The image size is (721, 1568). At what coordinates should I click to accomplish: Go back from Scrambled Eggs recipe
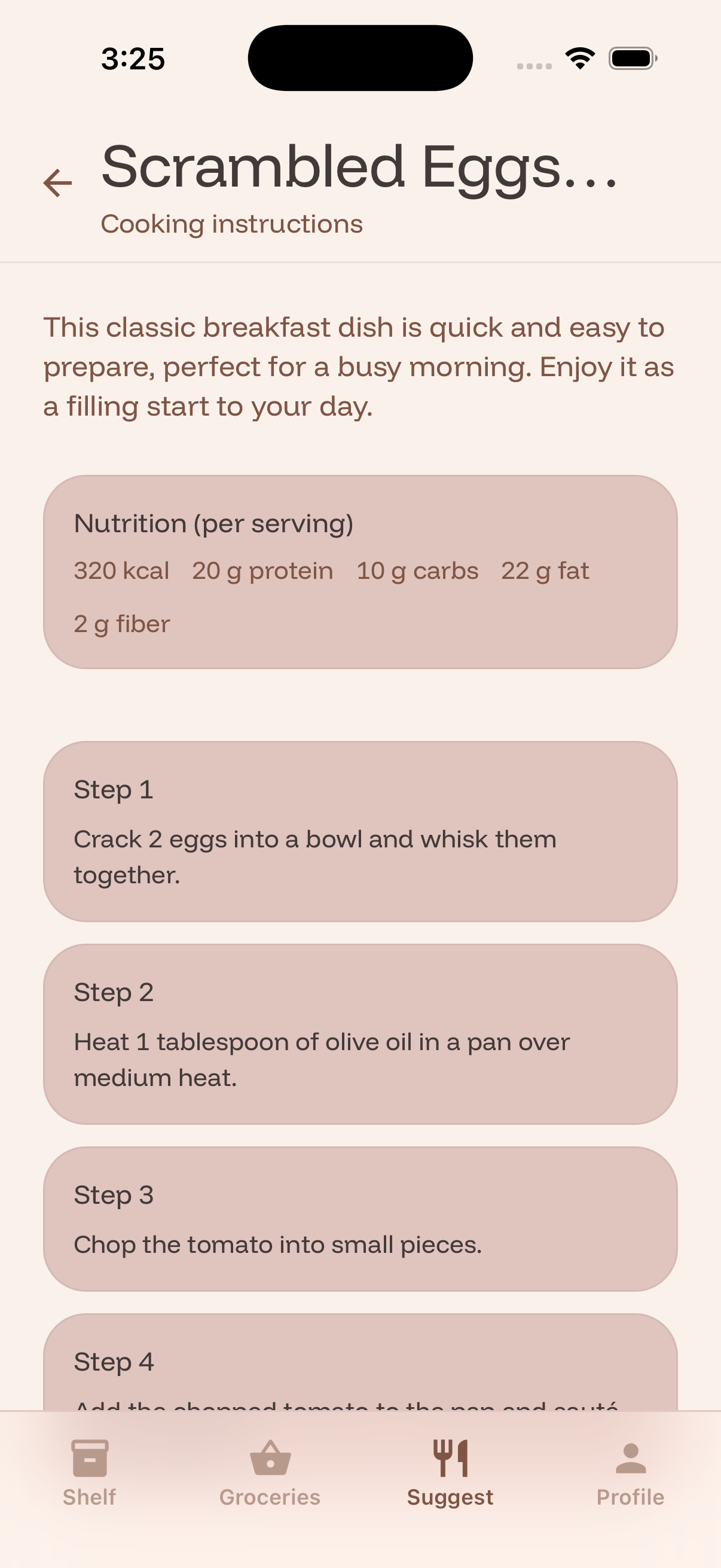coord(58,182)
